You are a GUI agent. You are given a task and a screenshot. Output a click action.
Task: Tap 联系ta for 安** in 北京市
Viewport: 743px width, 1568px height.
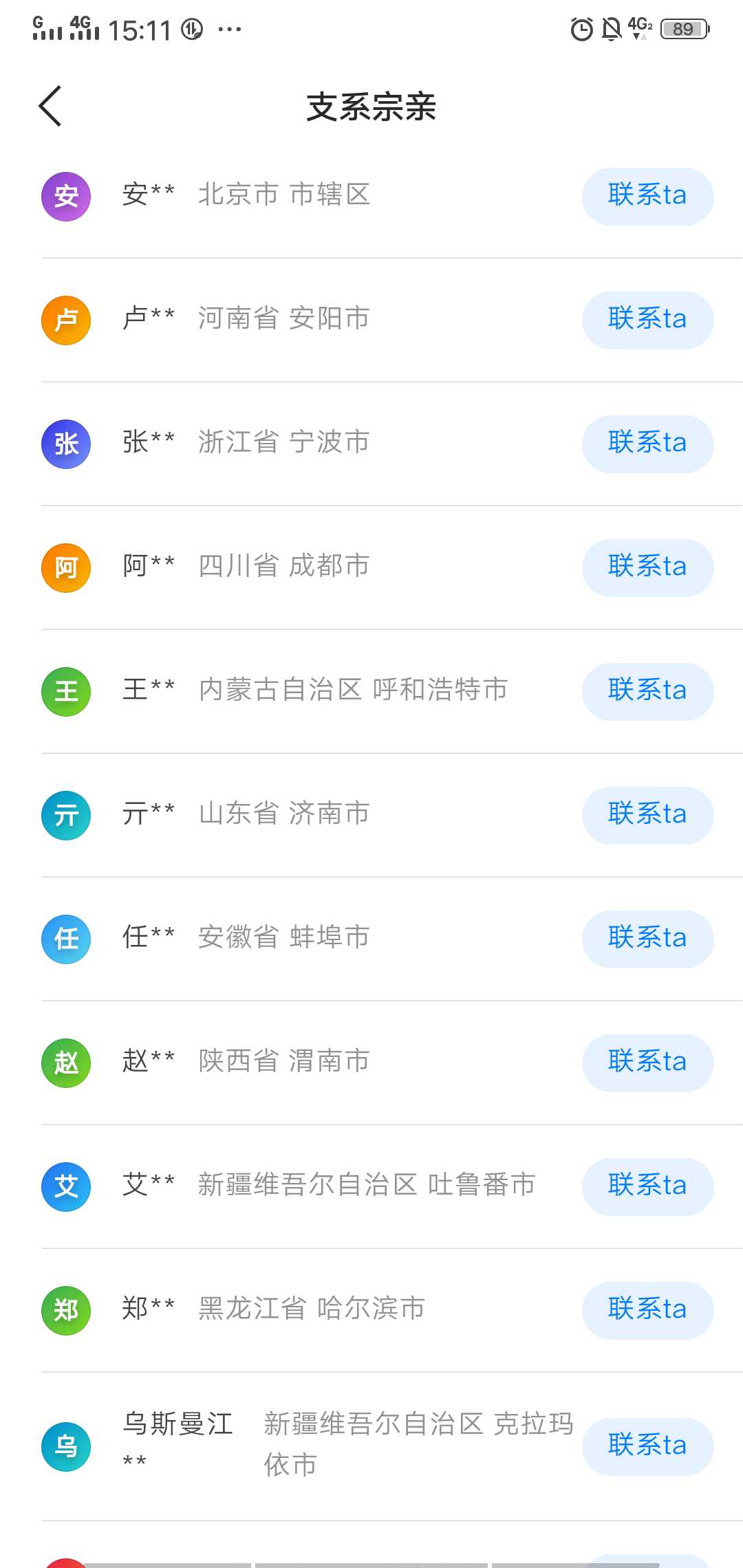[x=647, y=196]
